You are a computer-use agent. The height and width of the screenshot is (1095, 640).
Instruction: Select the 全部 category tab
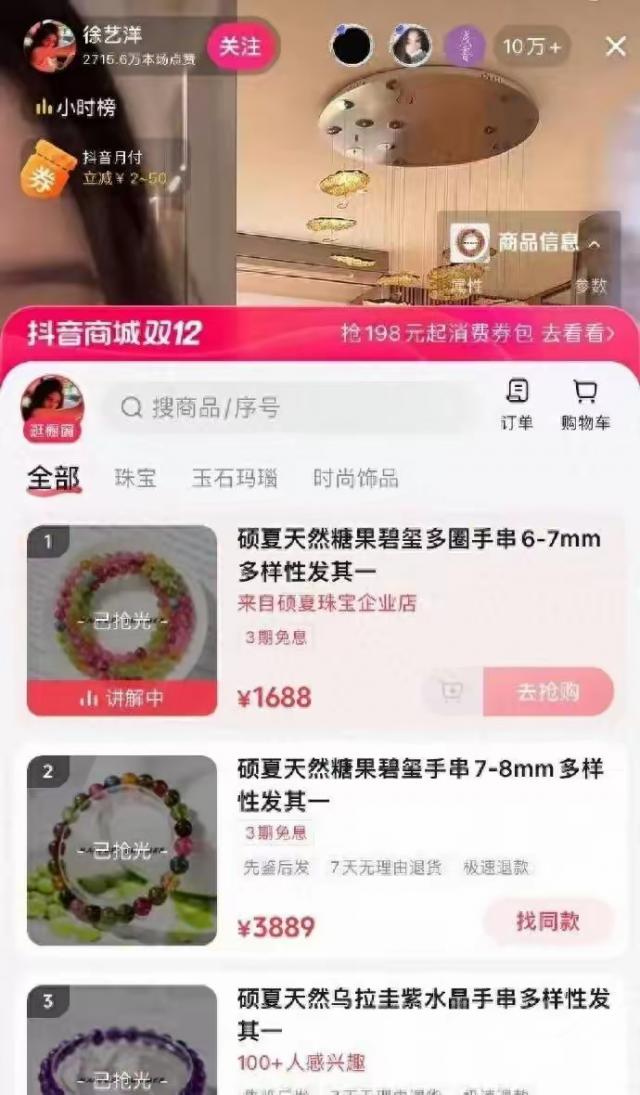point(53,478)
